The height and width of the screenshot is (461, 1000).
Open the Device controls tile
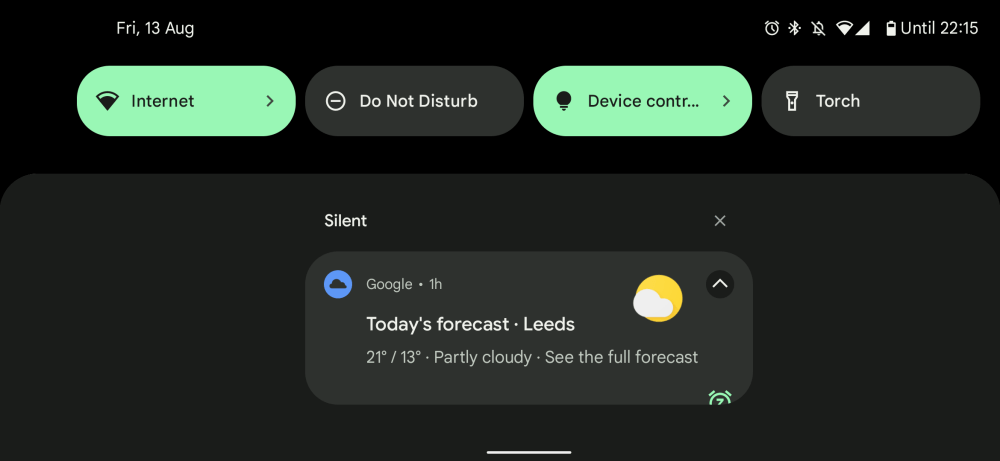click(x=642, y=101)
